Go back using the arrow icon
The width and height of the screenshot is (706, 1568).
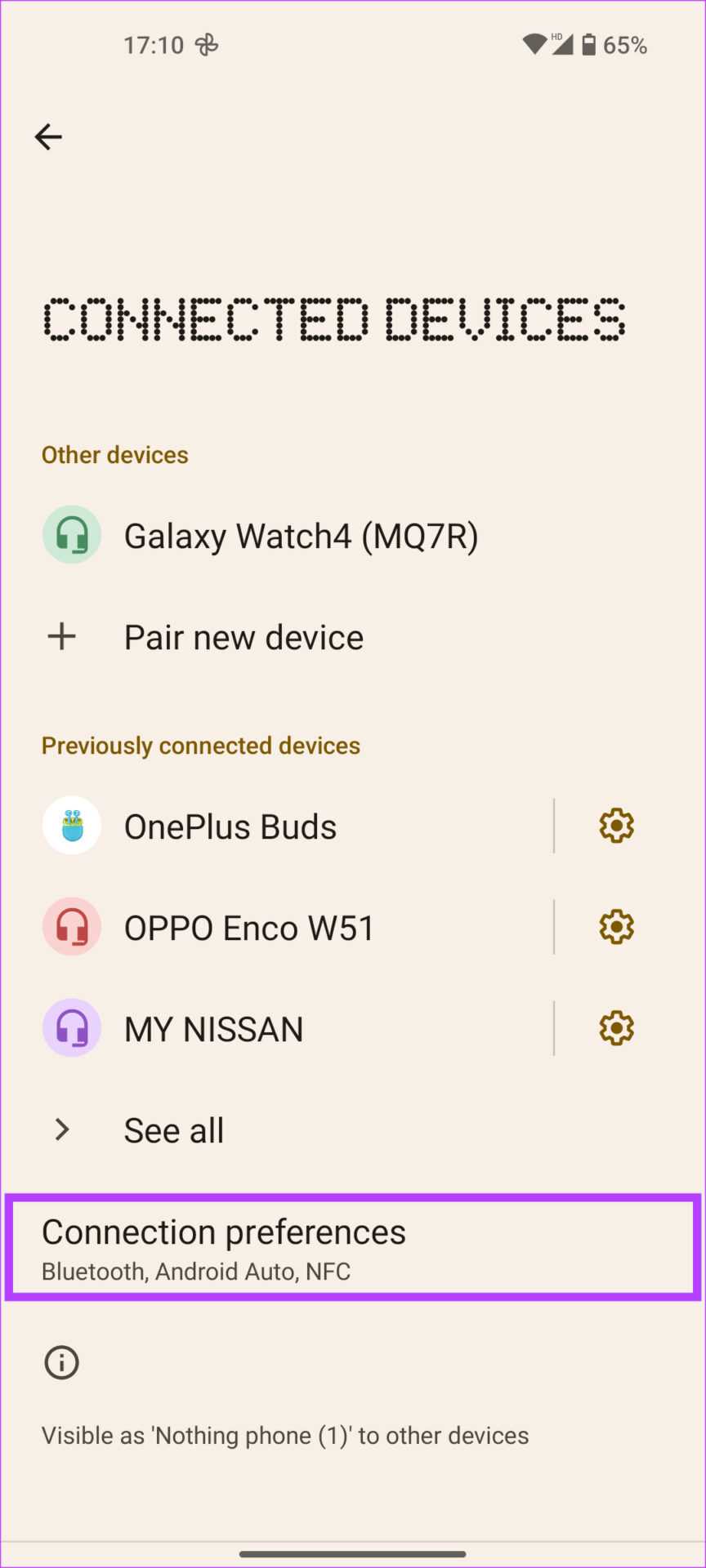pyautogui.click(x=48, y=136)
